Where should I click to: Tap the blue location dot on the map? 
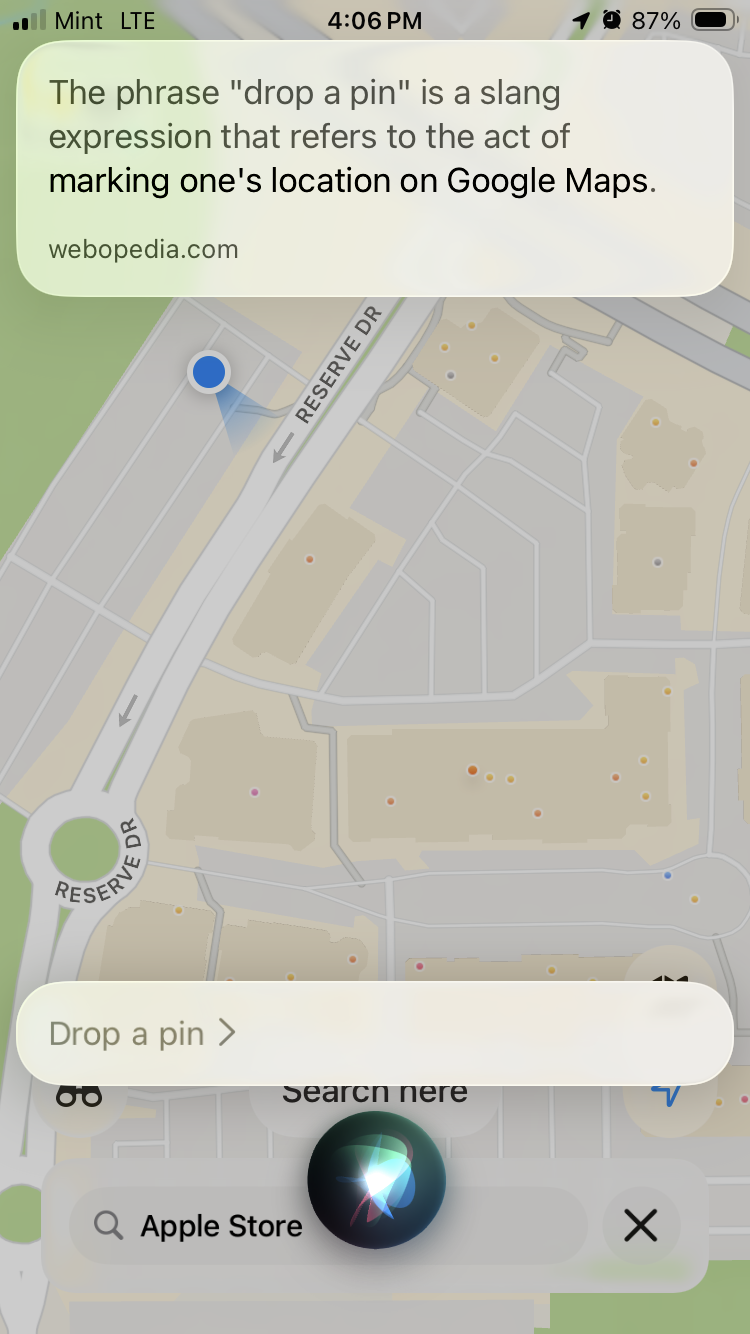(x=208, y=372)
